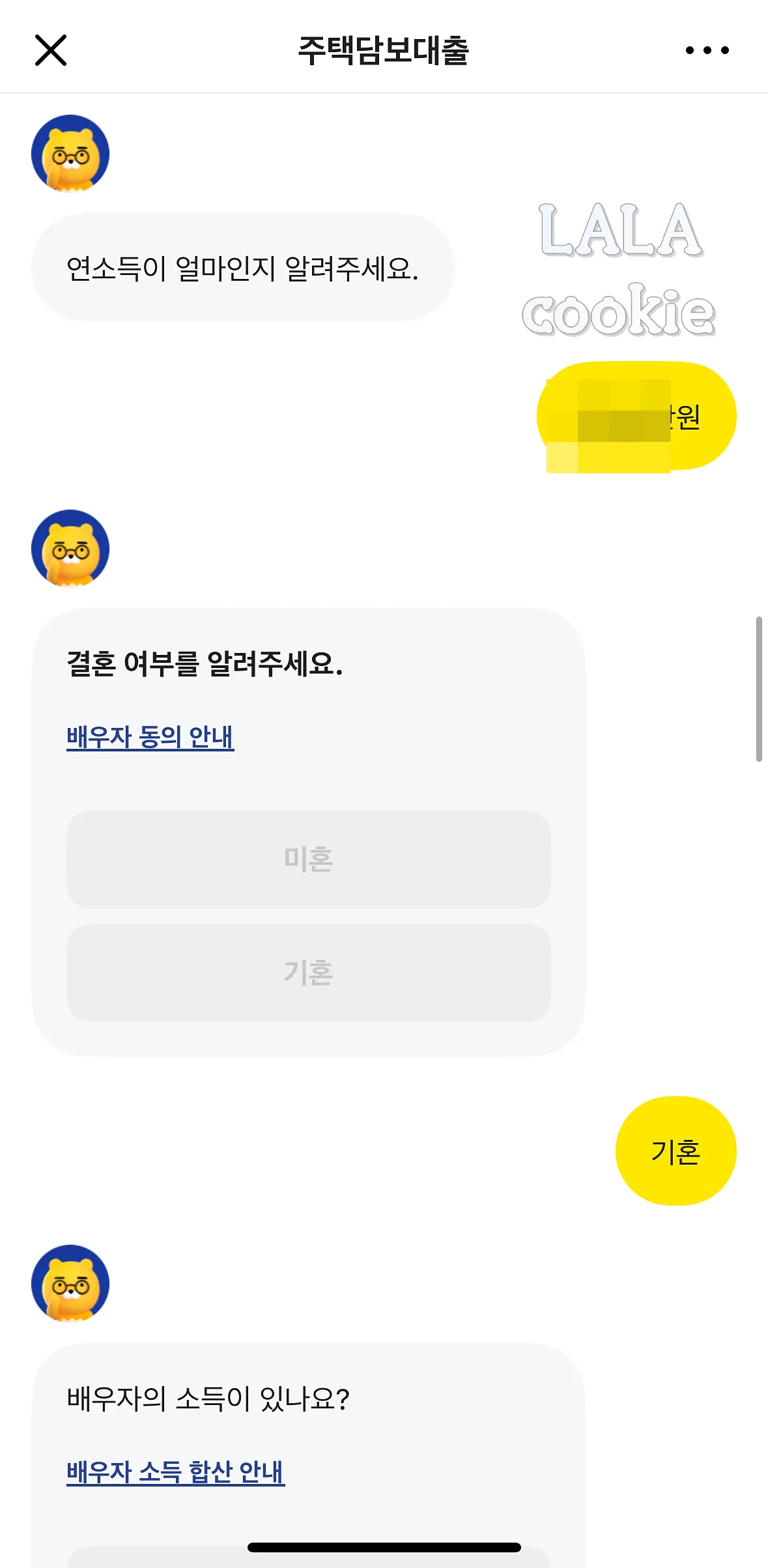
Task: Tap the yellow 기혼 reply bubble
Action: click(x=675, y=1150)
